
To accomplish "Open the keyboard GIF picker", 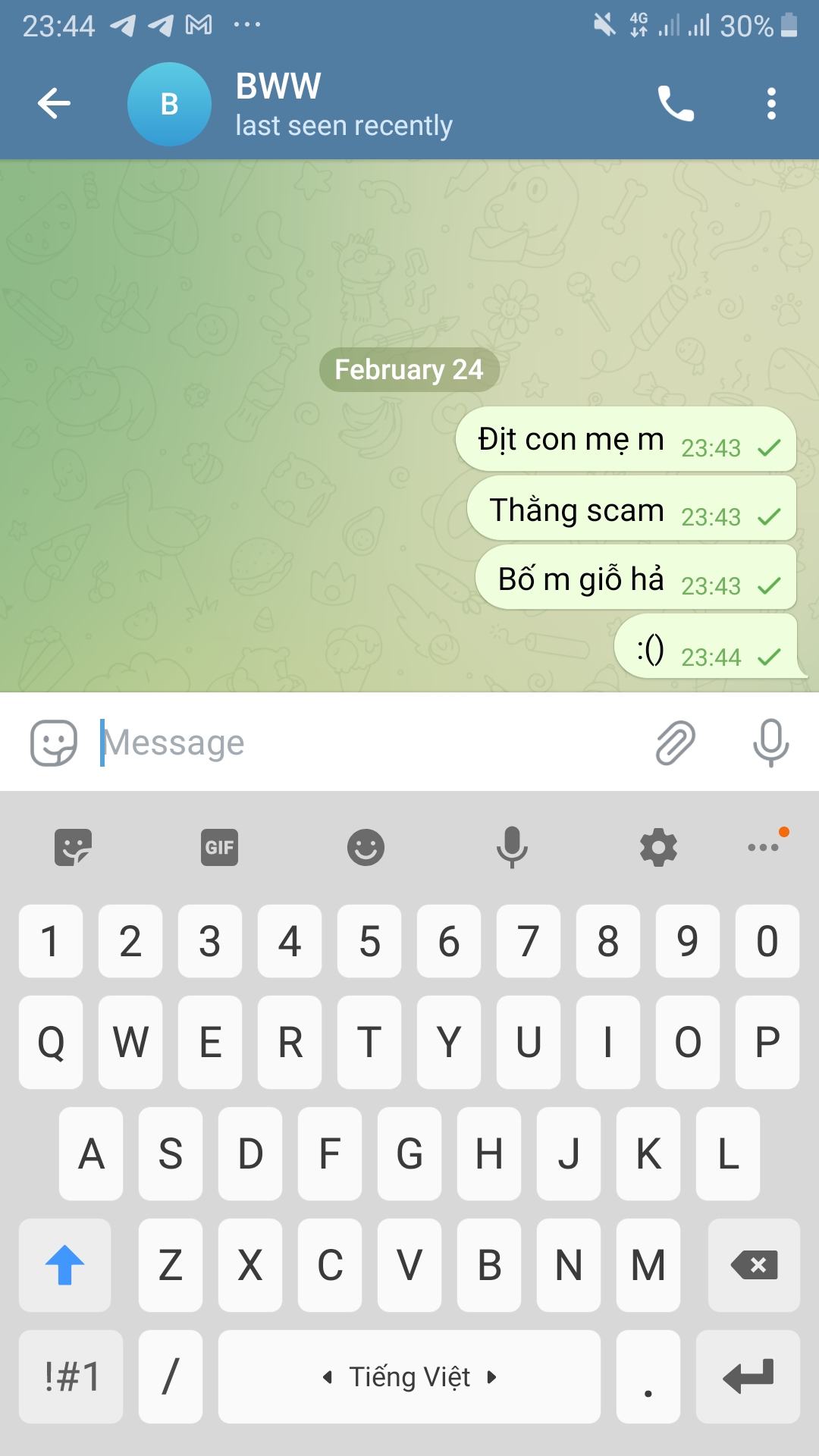I will [x=220, y=847].
